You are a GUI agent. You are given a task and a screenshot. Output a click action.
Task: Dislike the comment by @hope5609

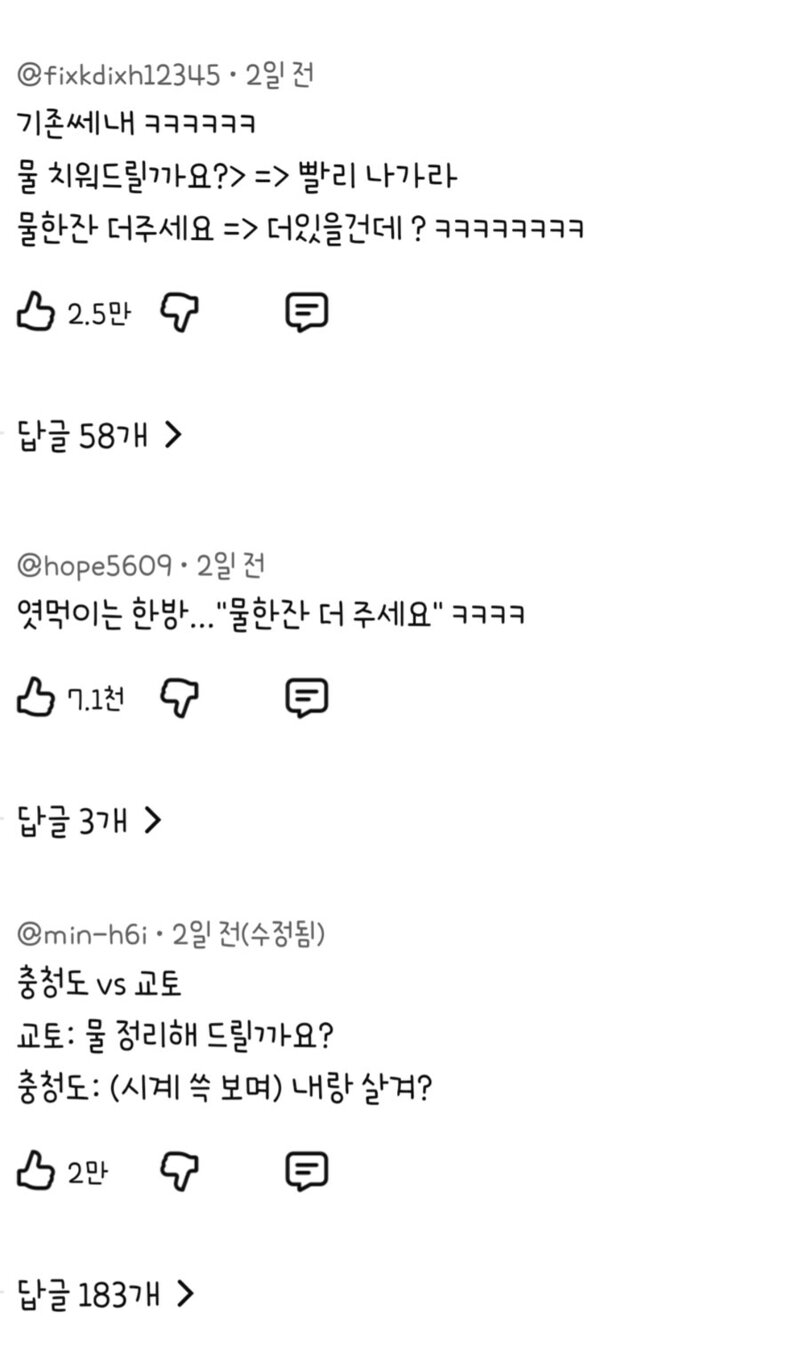pos(181,697)
